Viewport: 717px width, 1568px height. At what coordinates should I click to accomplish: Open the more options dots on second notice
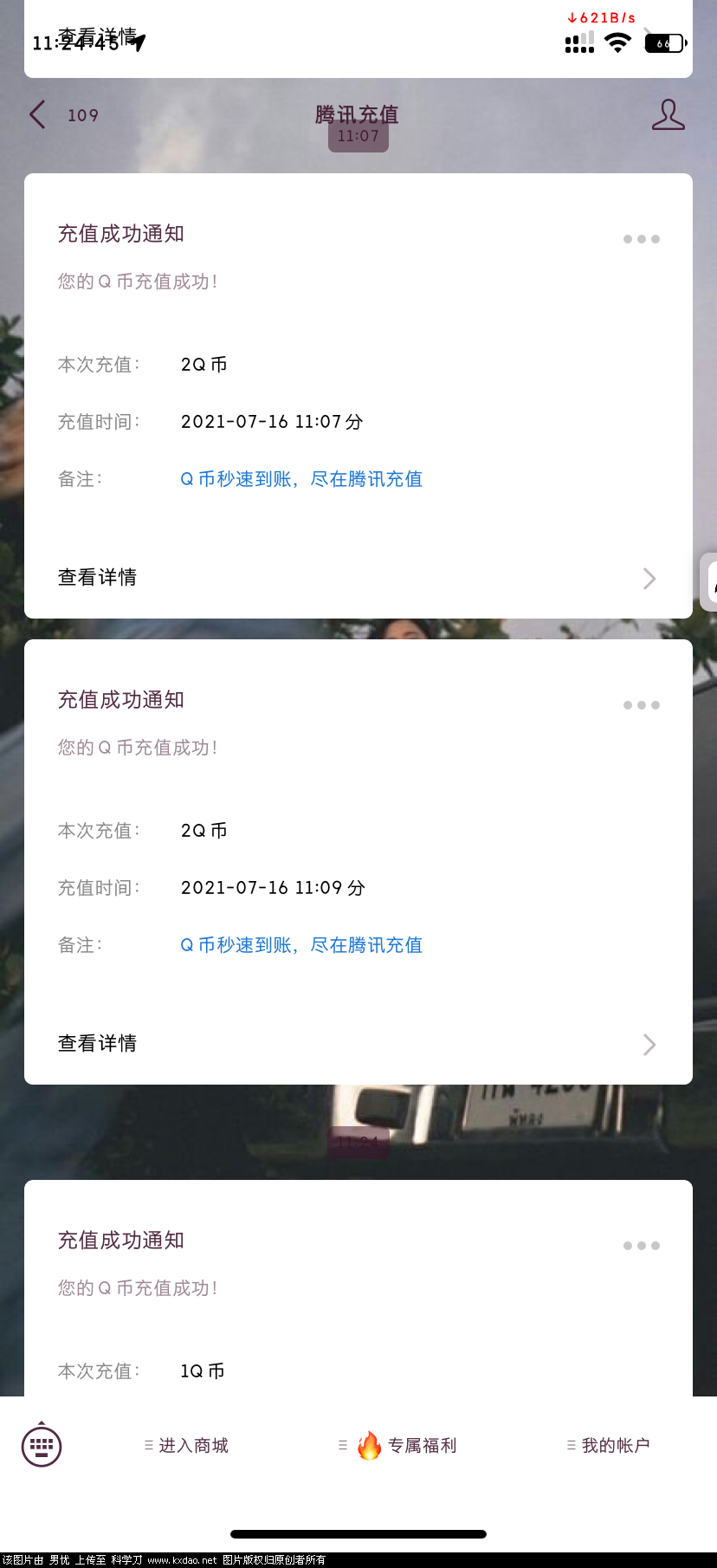641,704
